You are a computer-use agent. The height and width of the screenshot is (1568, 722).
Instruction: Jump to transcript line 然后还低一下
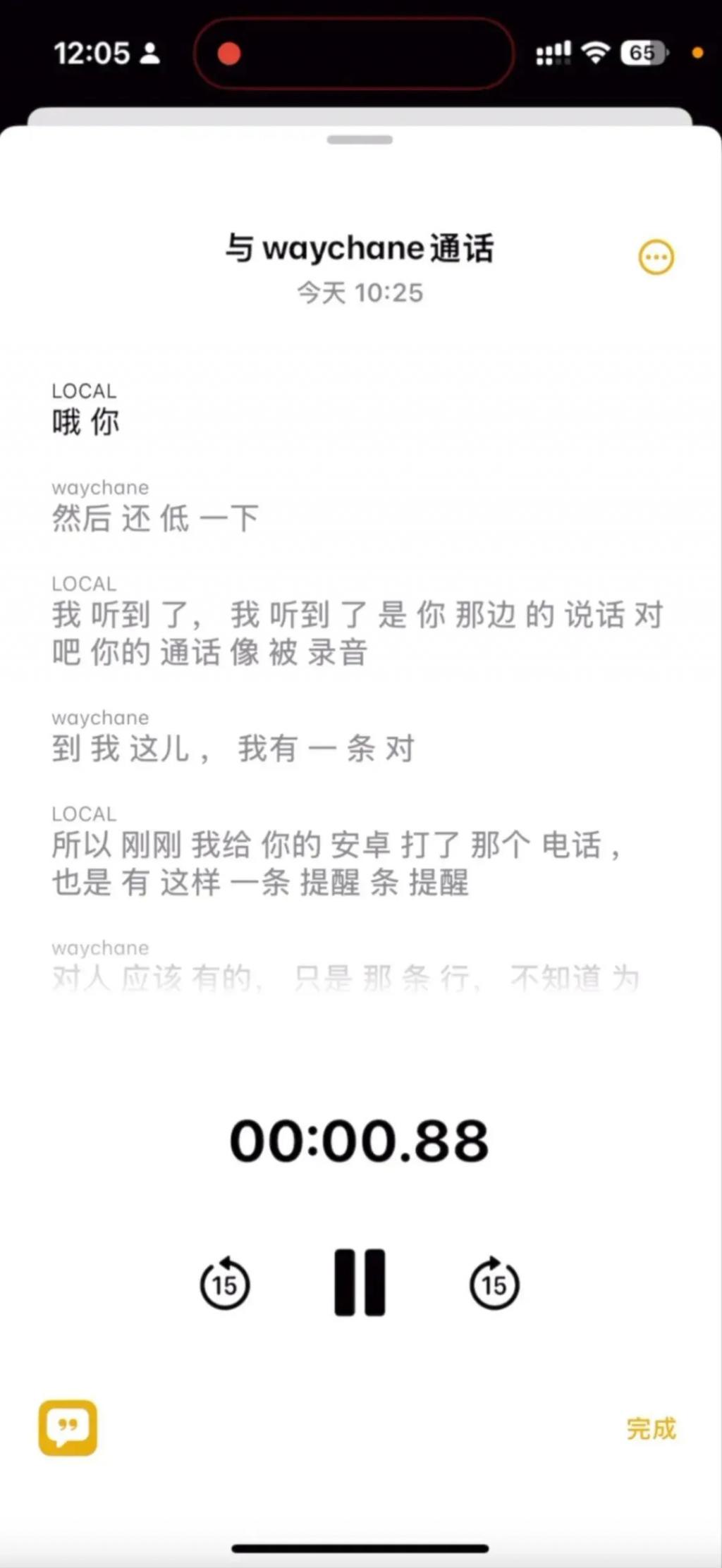click(x=155, y=518)
